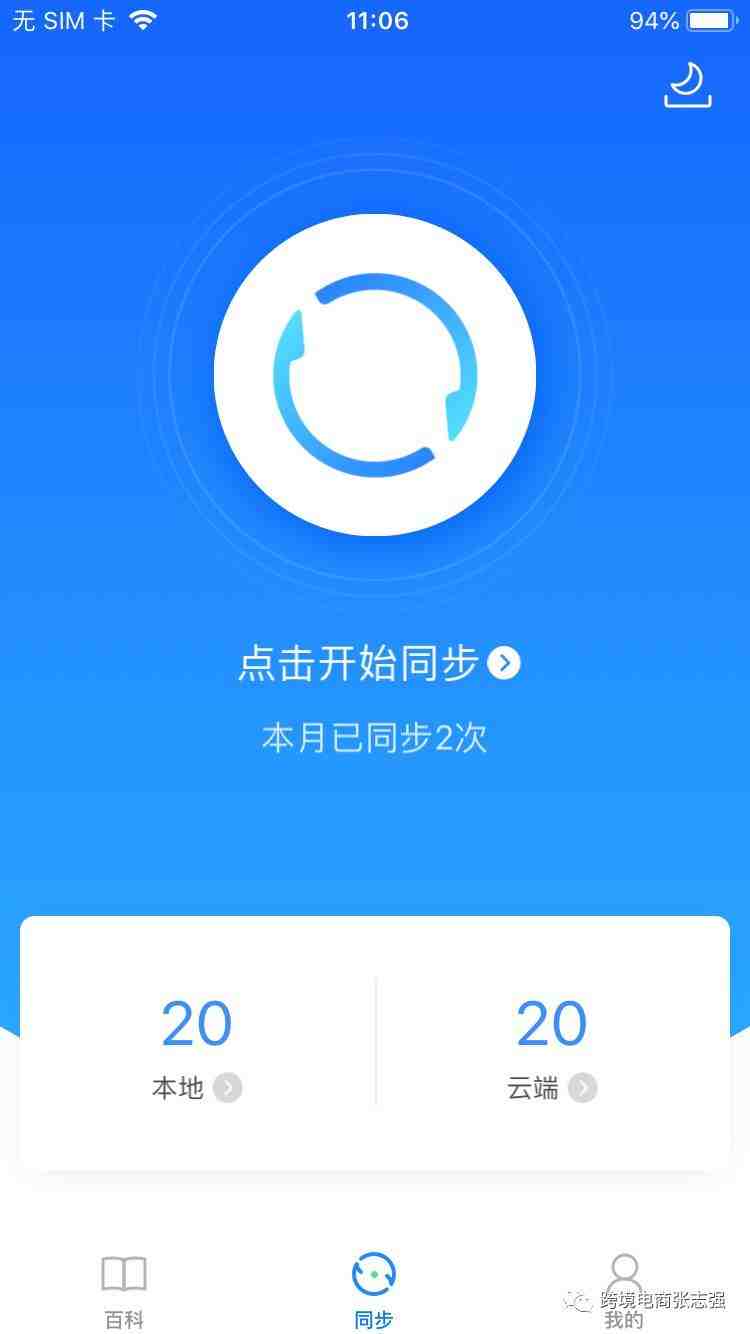Open the 本地 local contacts count
This screenshot has width=750, height=1334.
tap(197, 1046)
